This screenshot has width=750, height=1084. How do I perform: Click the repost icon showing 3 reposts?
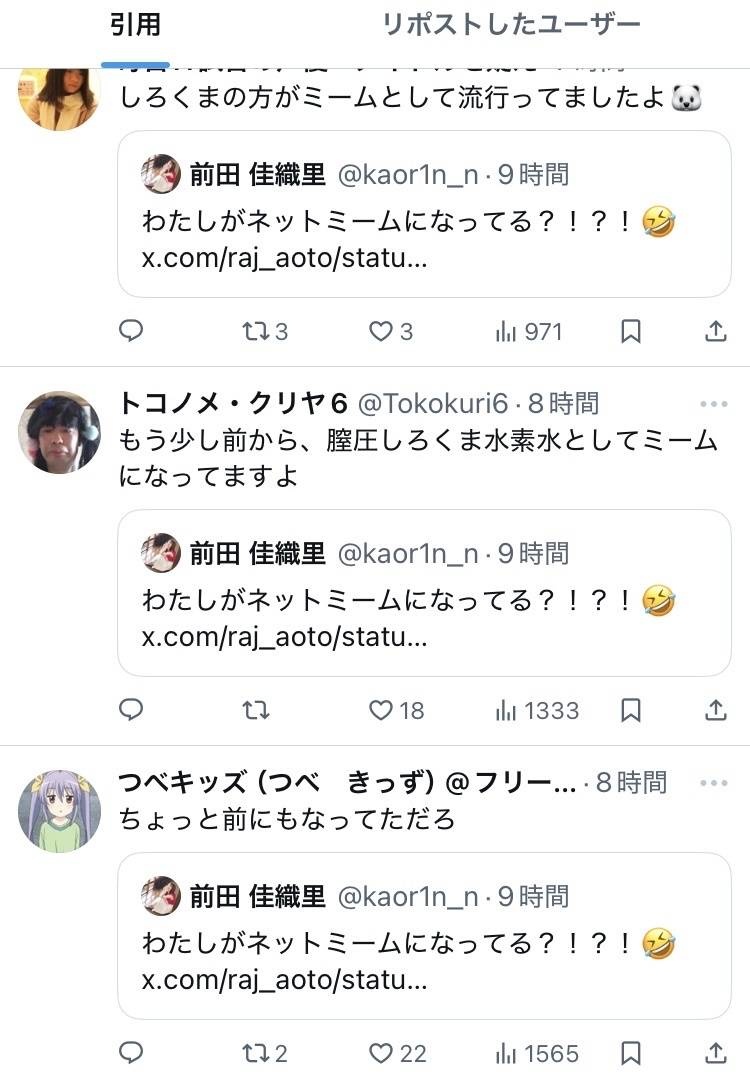(x=256, y=331)
